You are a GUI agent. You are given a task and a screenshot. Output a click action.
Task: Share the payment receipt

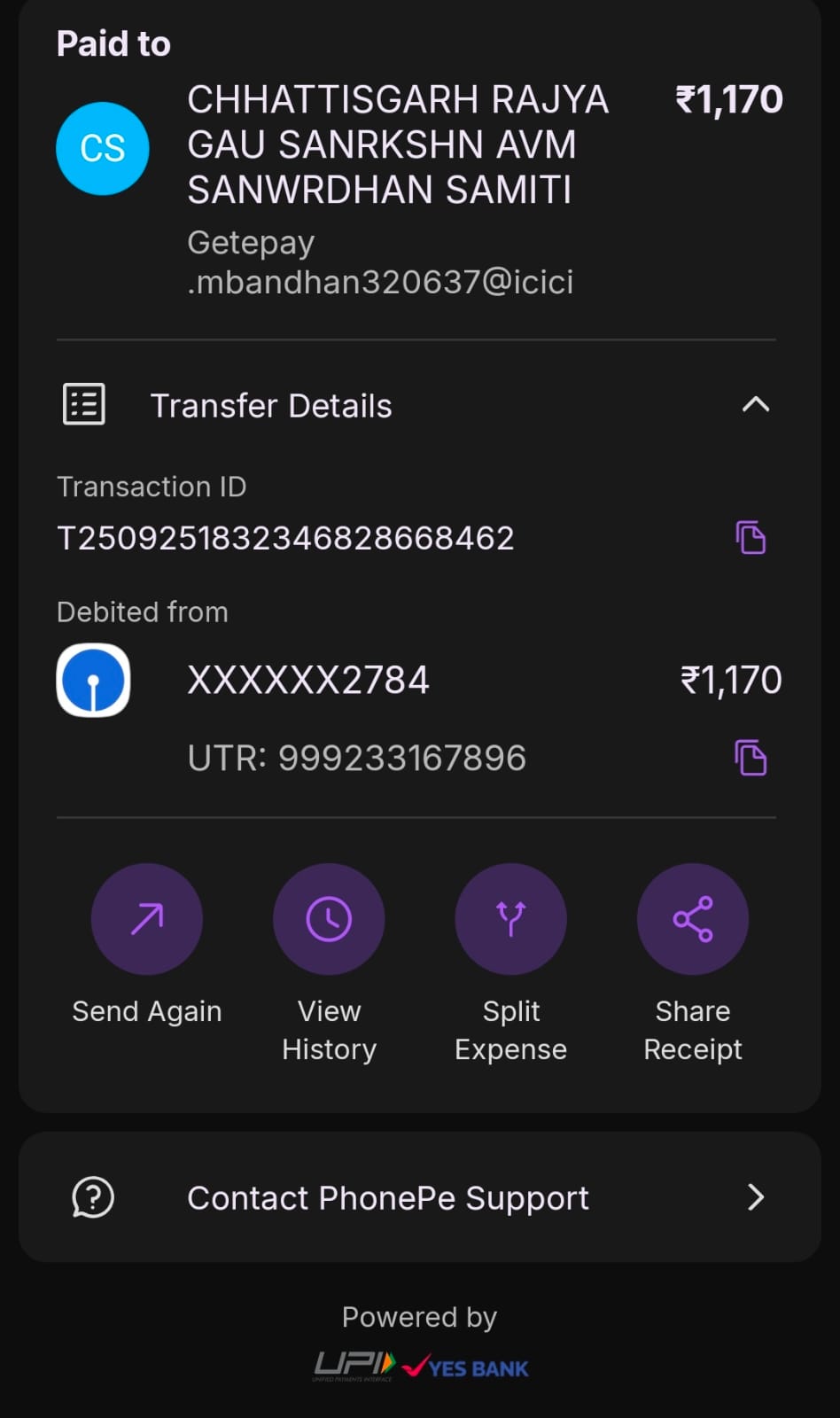693,919
